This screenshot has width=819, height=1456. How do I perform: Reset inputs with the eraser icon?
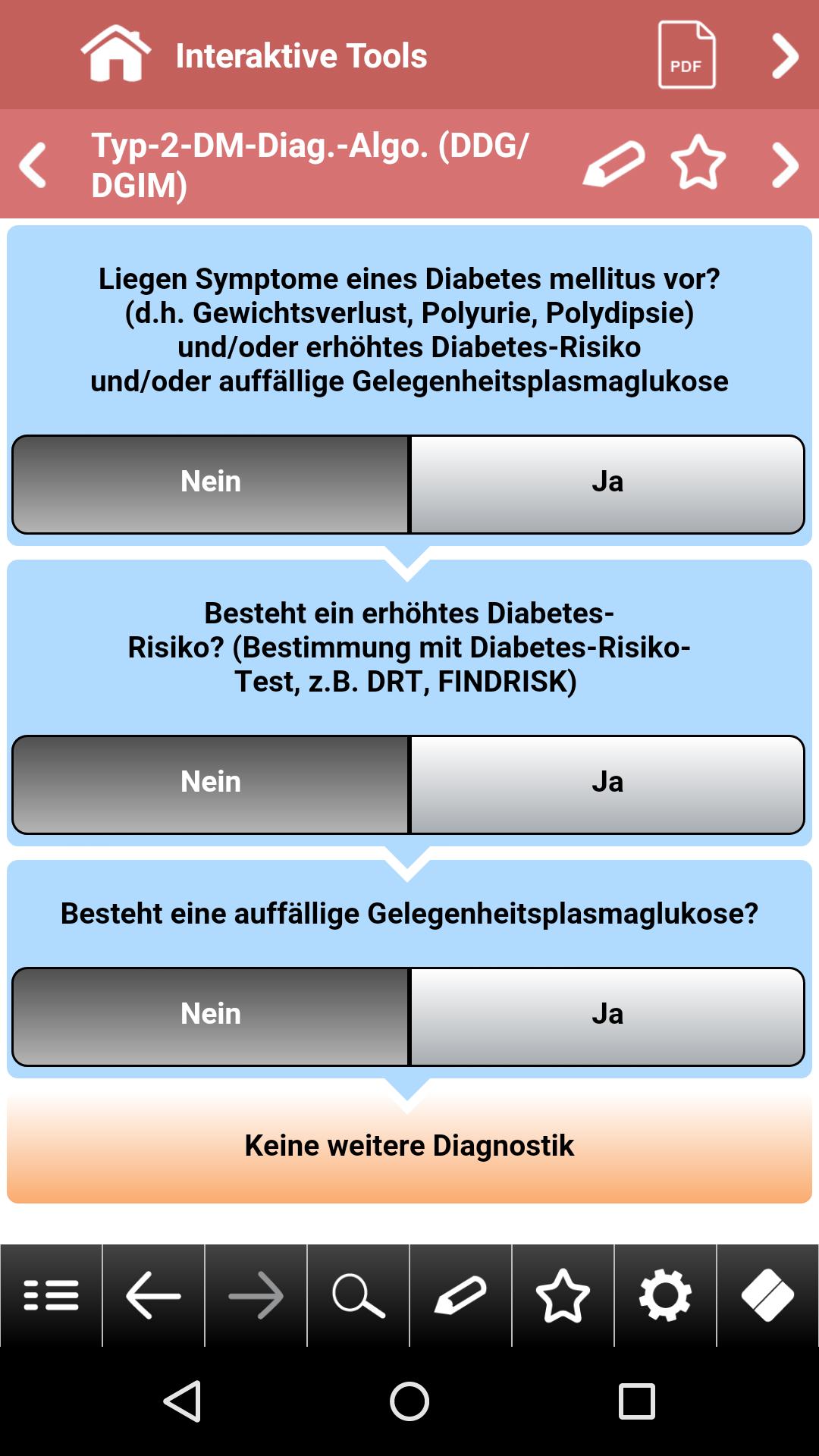(766, 1294)
